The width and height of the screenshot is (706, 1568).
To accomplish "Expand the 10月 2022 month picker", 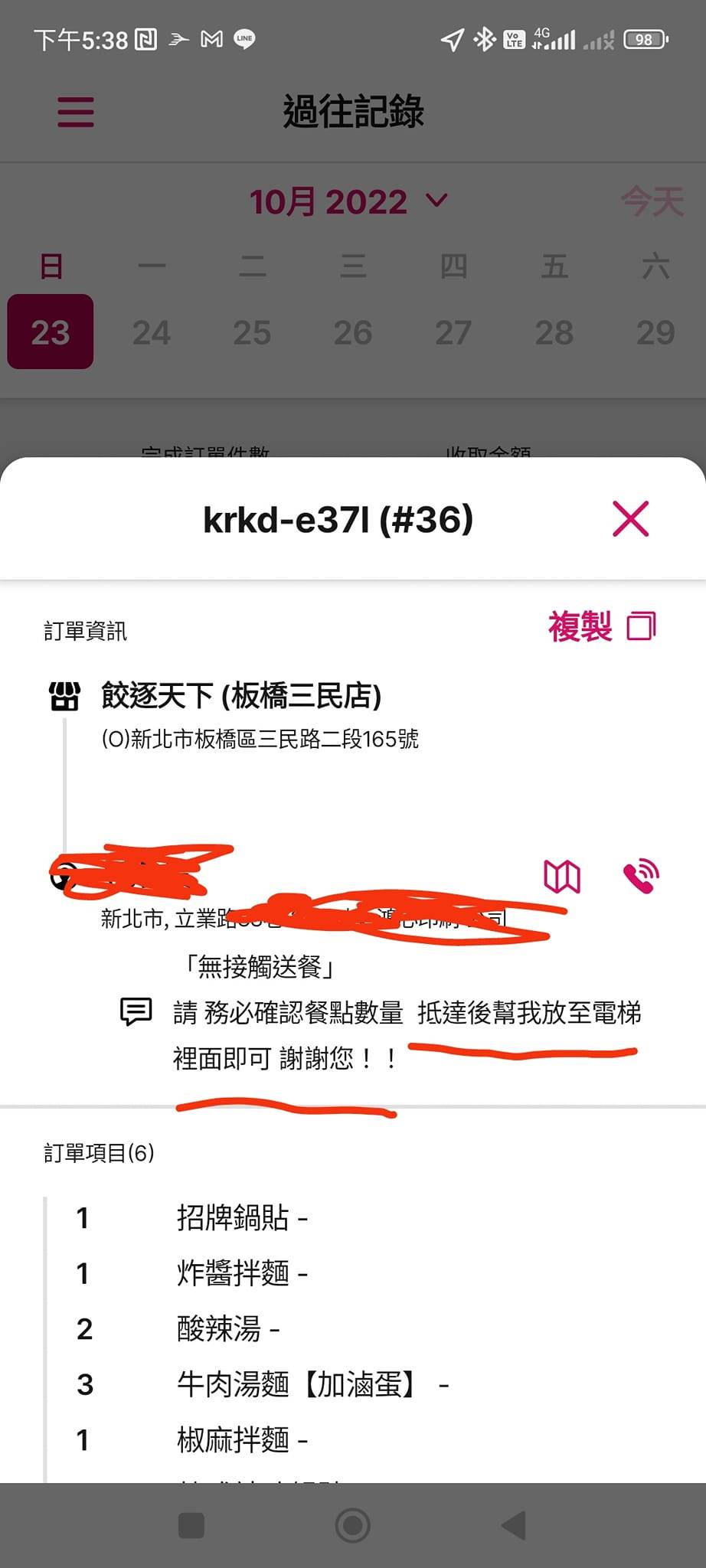I will coord(348,201).
